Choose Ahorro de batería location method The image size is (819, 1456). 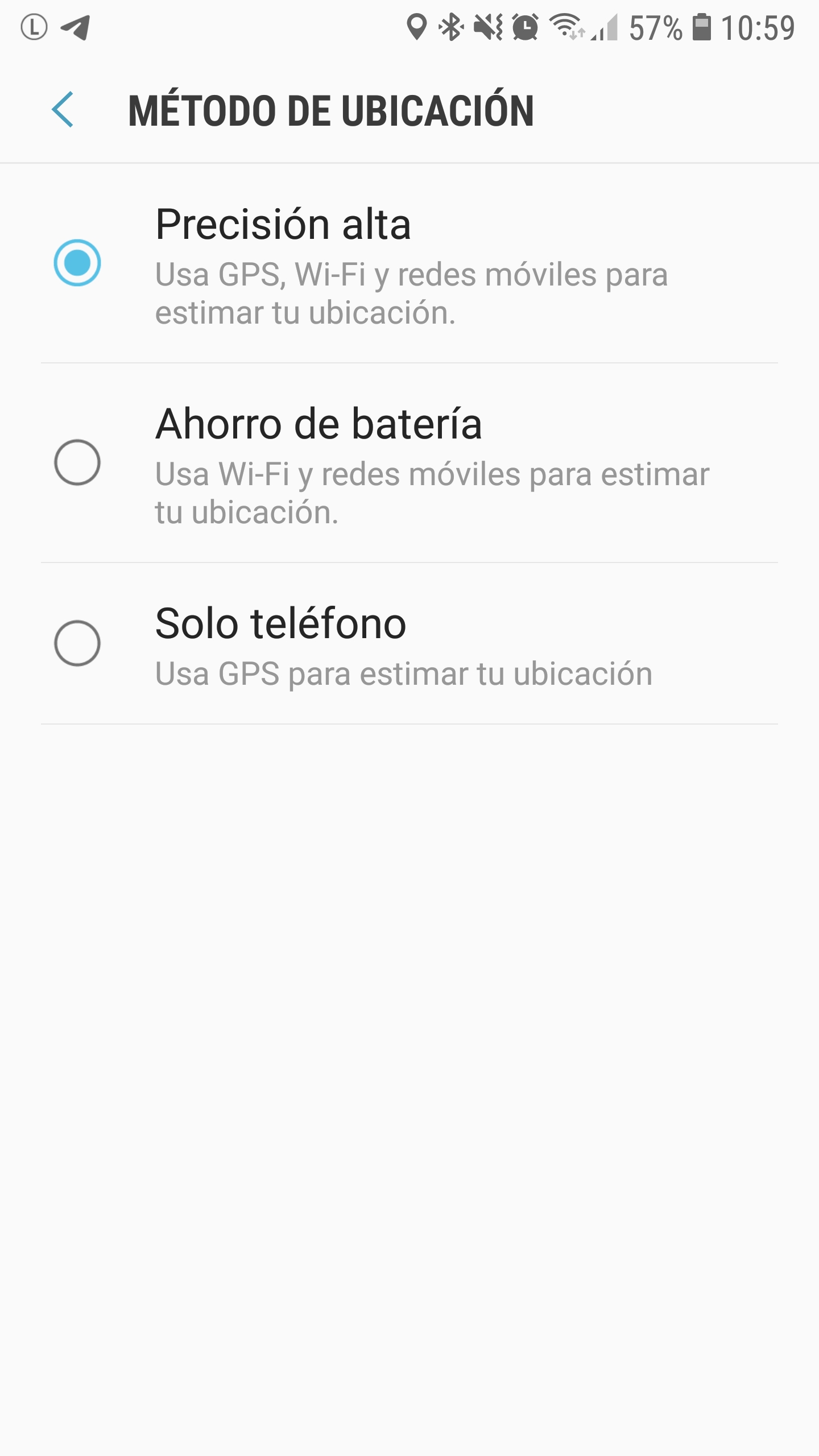point(77,462)
